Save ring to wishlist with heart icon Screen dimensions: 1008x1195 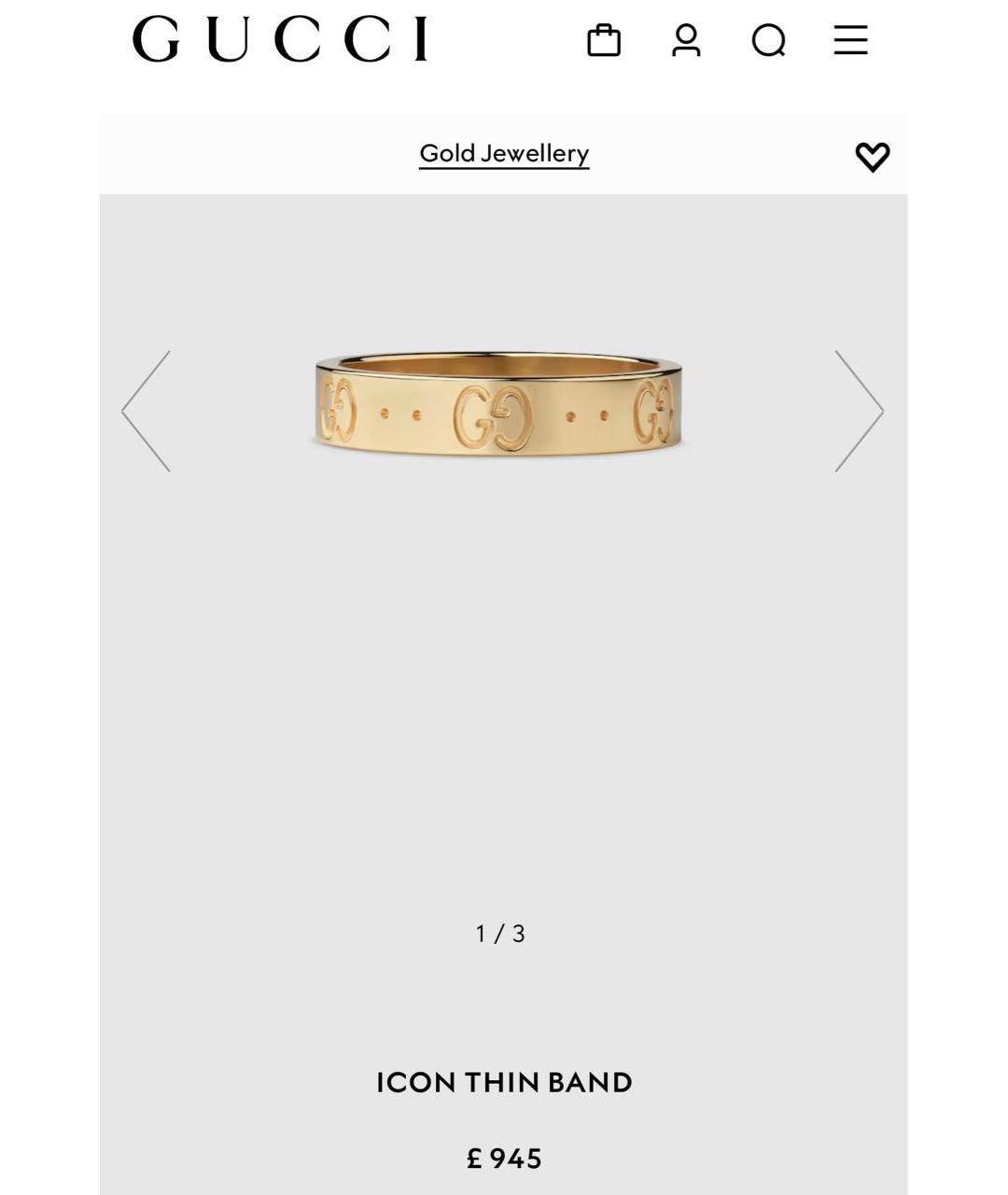[x=873, y=157]
